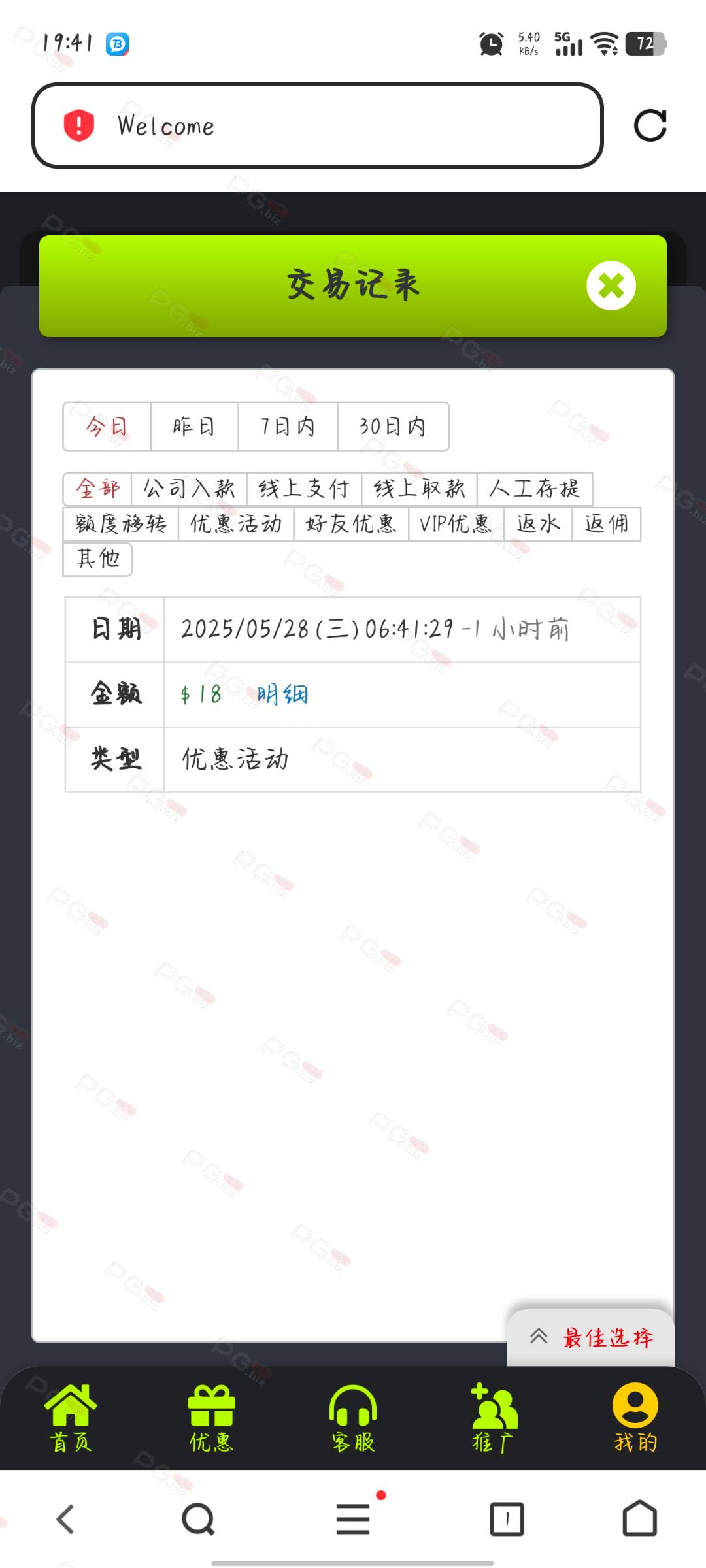Filter records by 线上取款
The width and height of the screenshot is (706, 1568).
[419, 489]
